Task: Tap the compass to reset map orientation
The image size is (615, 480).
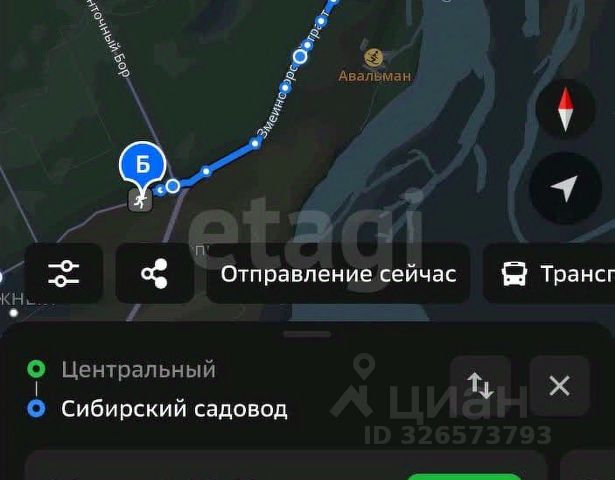Action: click(x=565, y=109)
